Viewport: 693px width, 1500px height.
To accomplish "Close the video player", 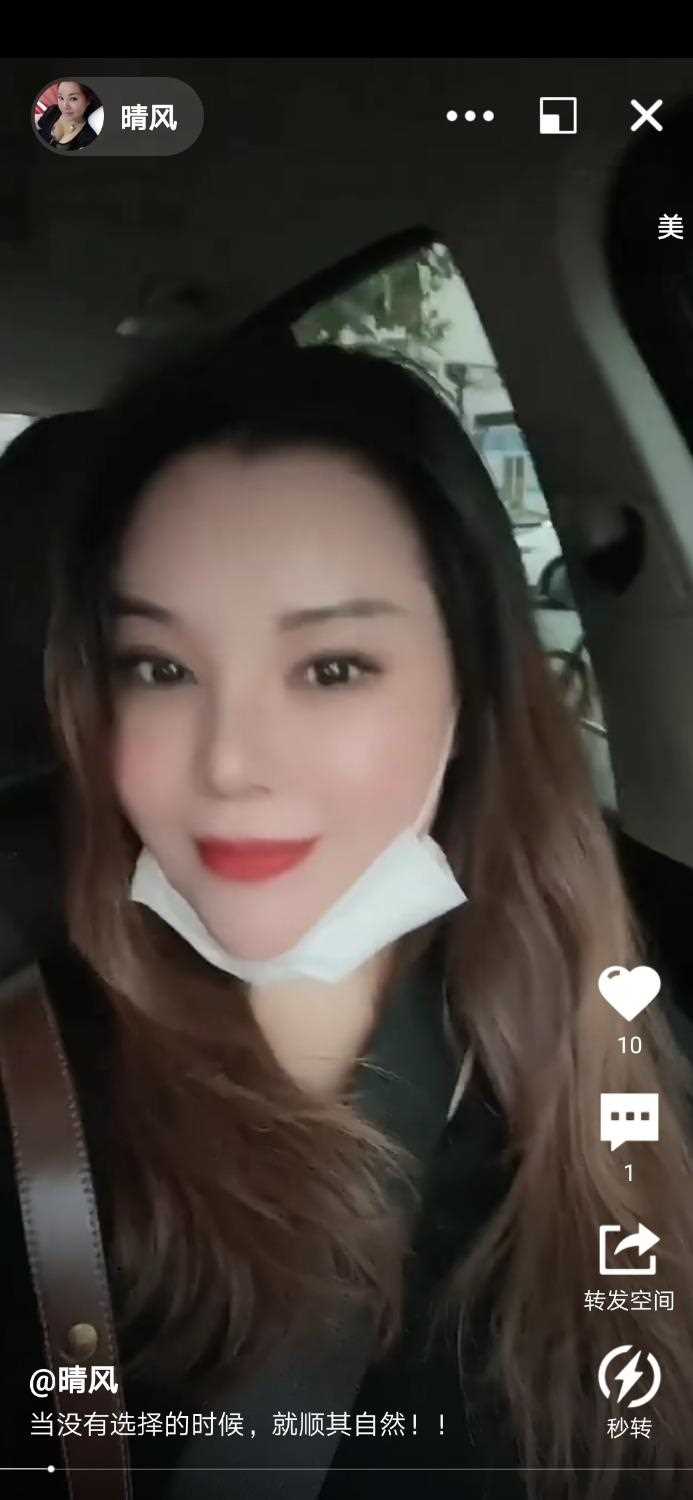I will [646, 116].
